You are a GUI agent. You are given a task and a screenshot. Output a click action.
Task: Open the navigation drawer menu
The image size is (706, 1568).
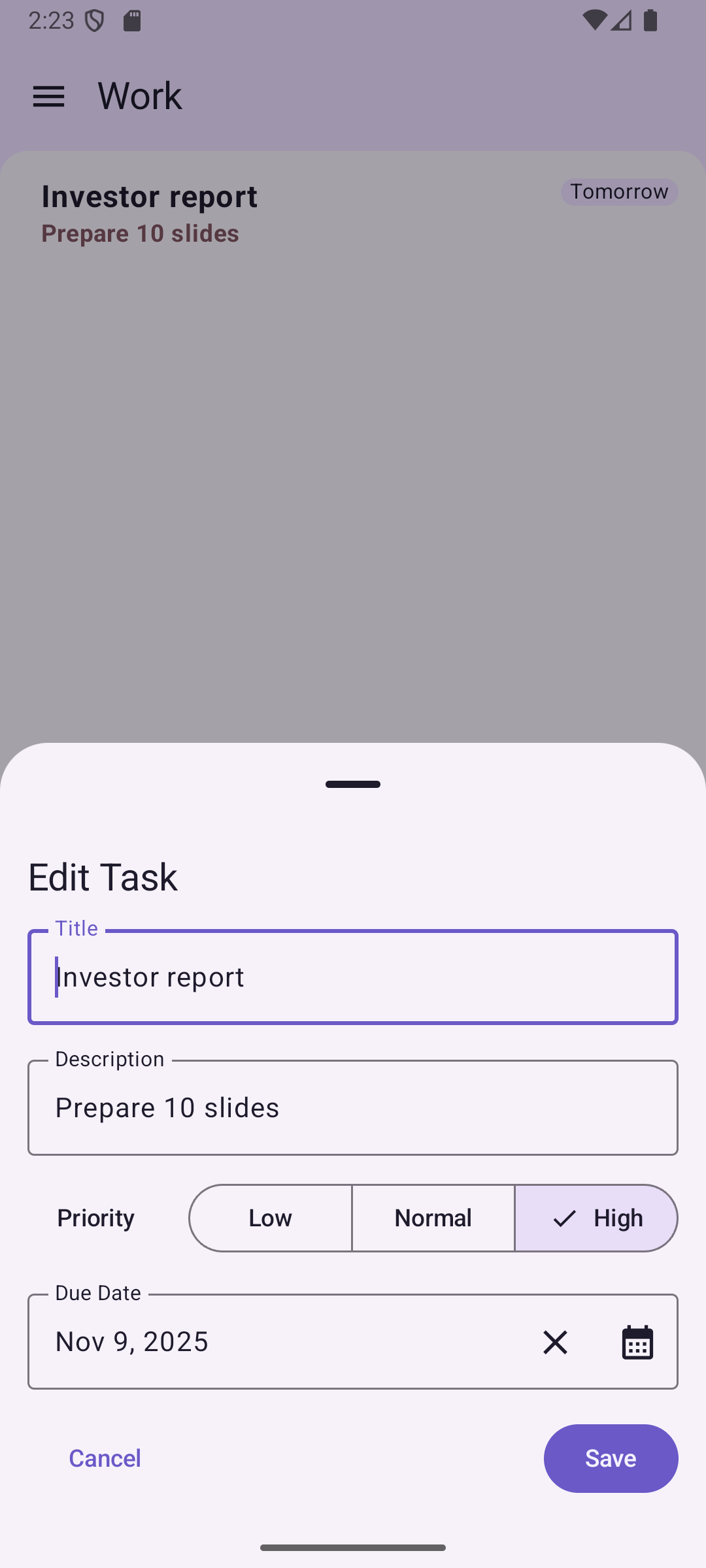48,97
